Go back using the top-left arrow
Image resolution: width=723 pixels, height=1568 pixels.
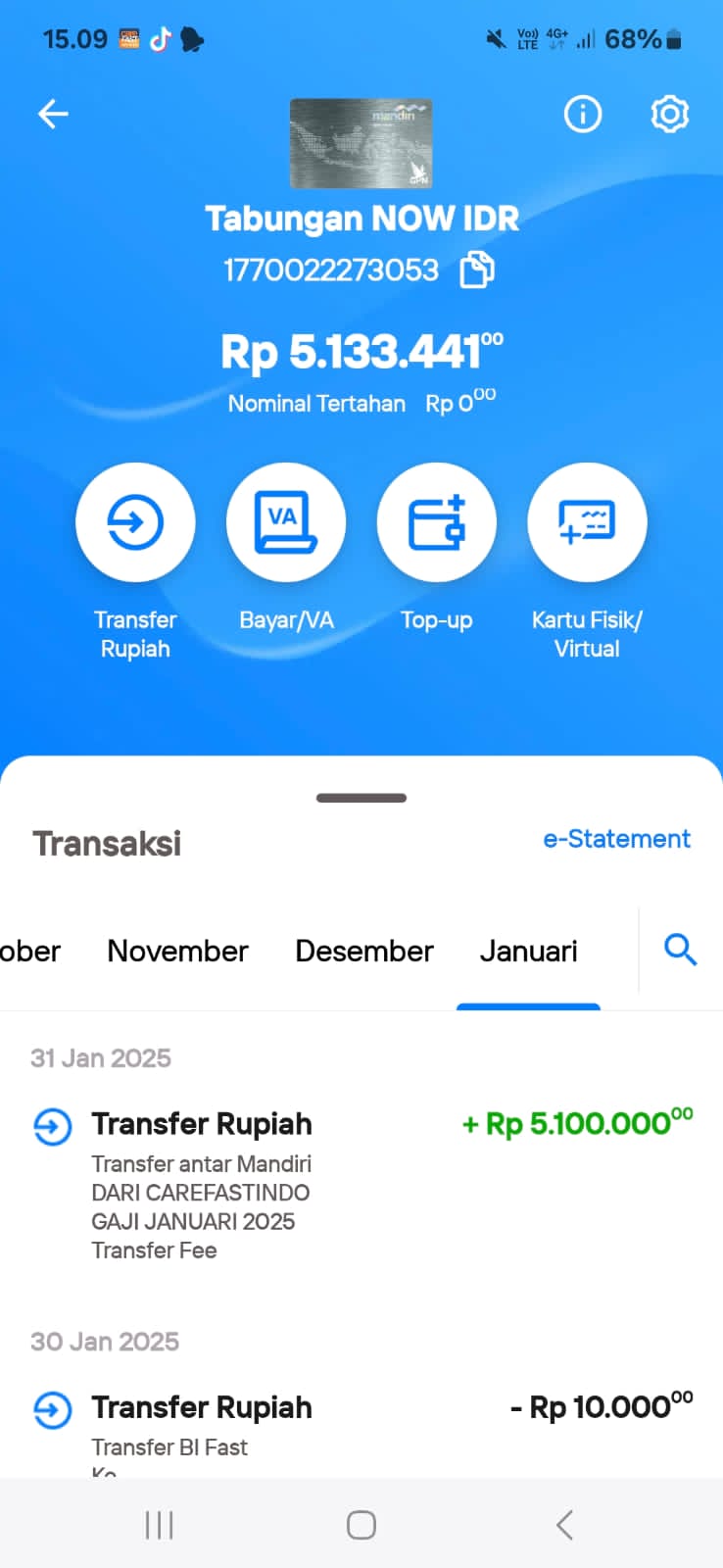[53, 115]
